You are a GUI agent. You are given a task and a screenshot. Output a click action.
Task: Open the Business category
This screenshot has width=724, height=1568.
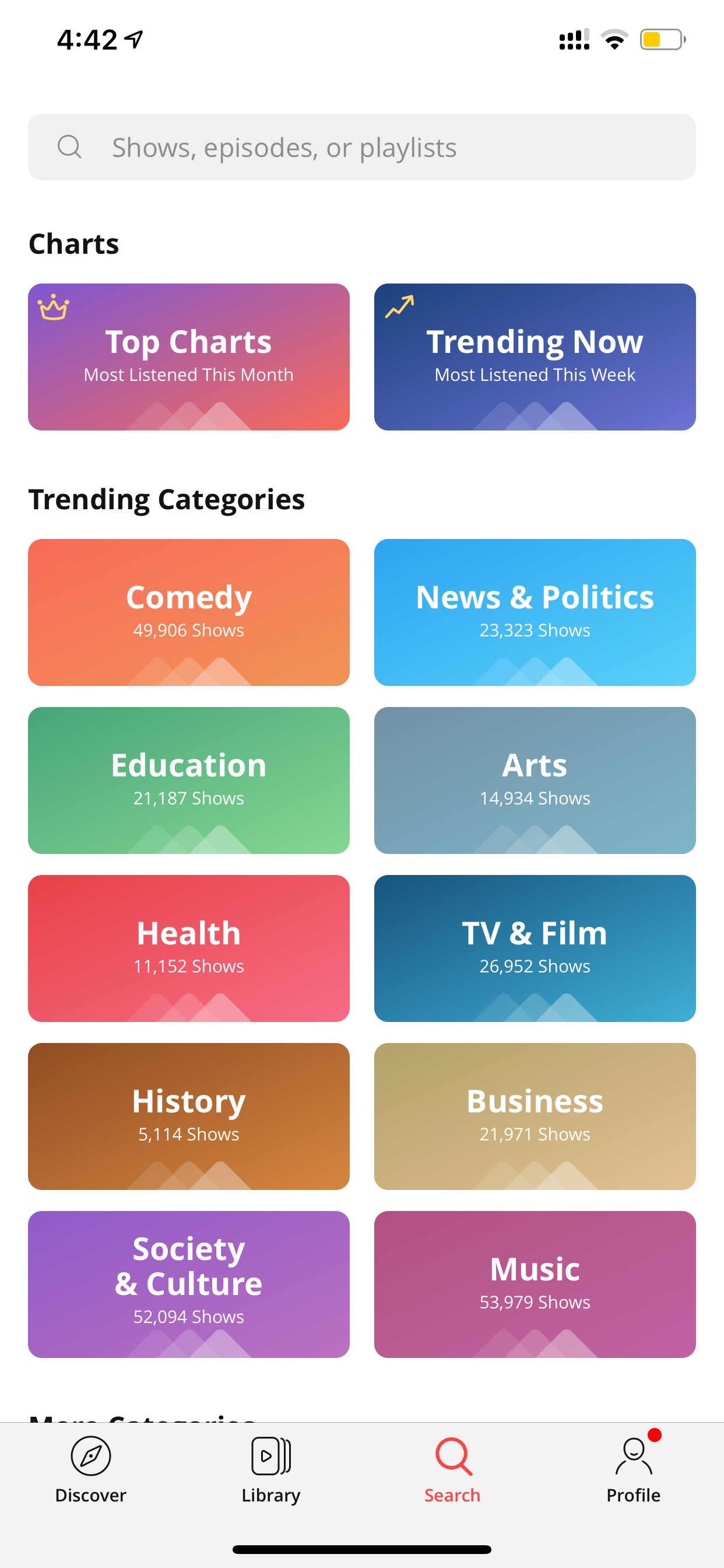535,1116
